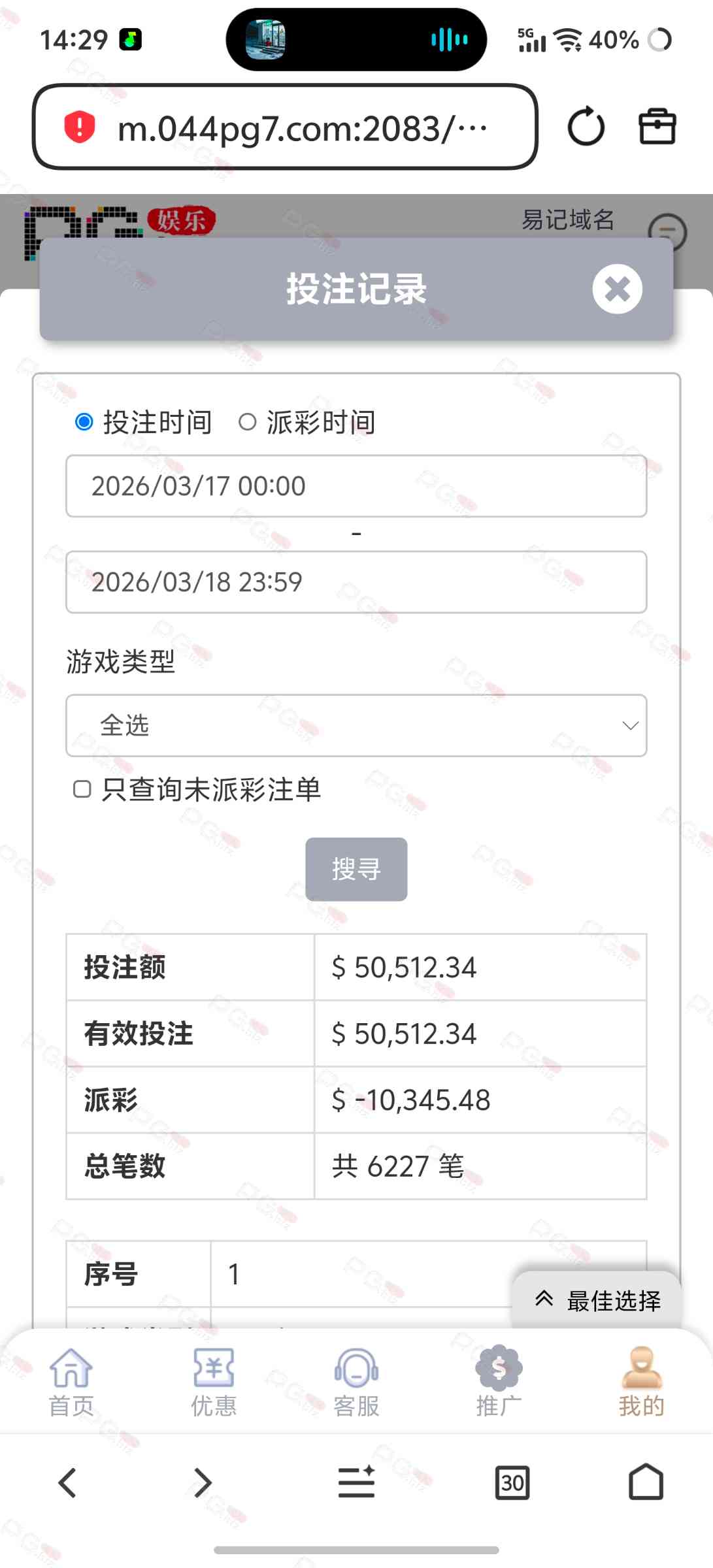Open the 客服 tab

(x=356, y=1381)
